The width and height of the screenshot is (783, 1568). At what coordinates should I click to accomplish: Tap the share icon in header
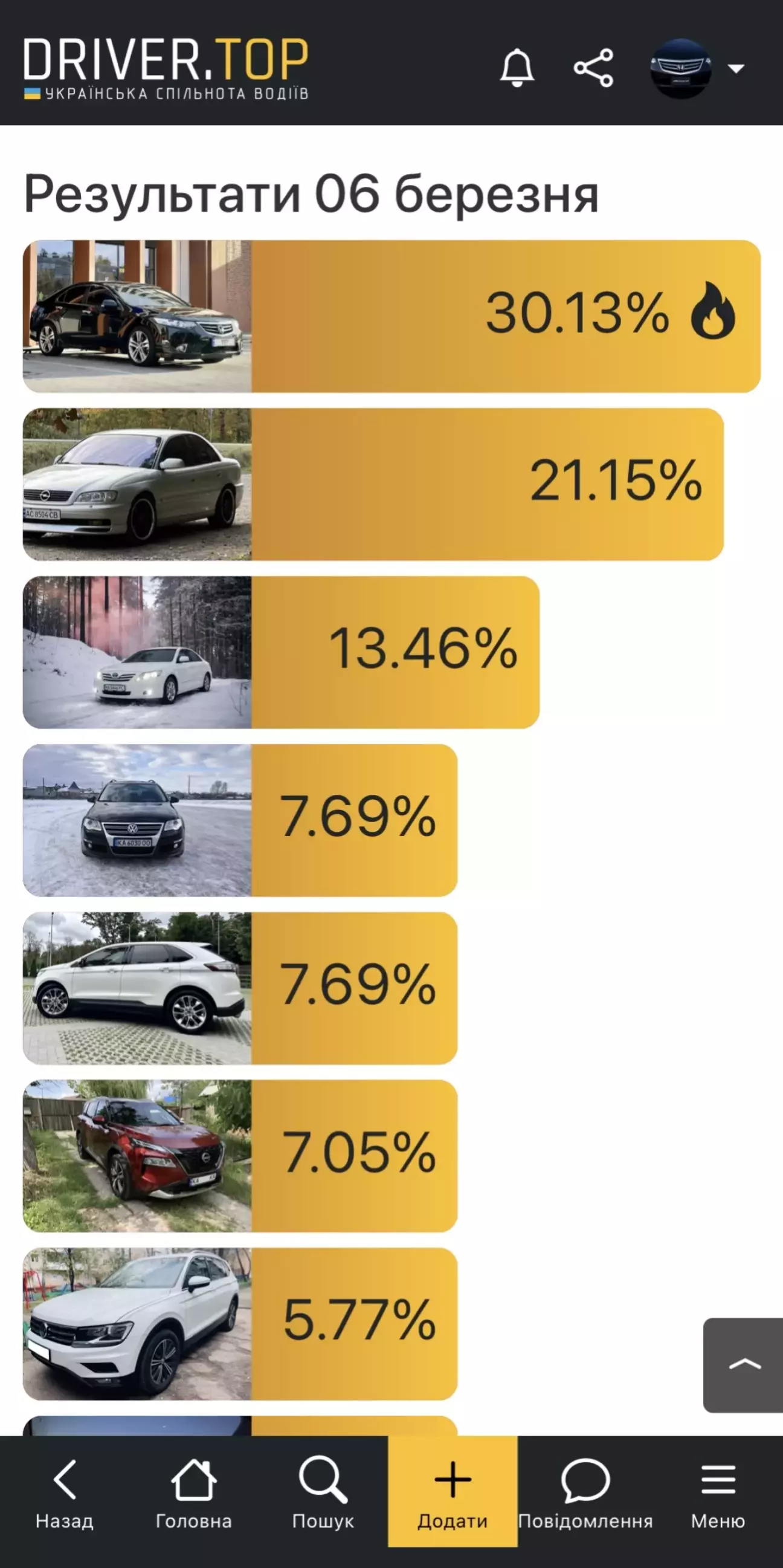593,67
